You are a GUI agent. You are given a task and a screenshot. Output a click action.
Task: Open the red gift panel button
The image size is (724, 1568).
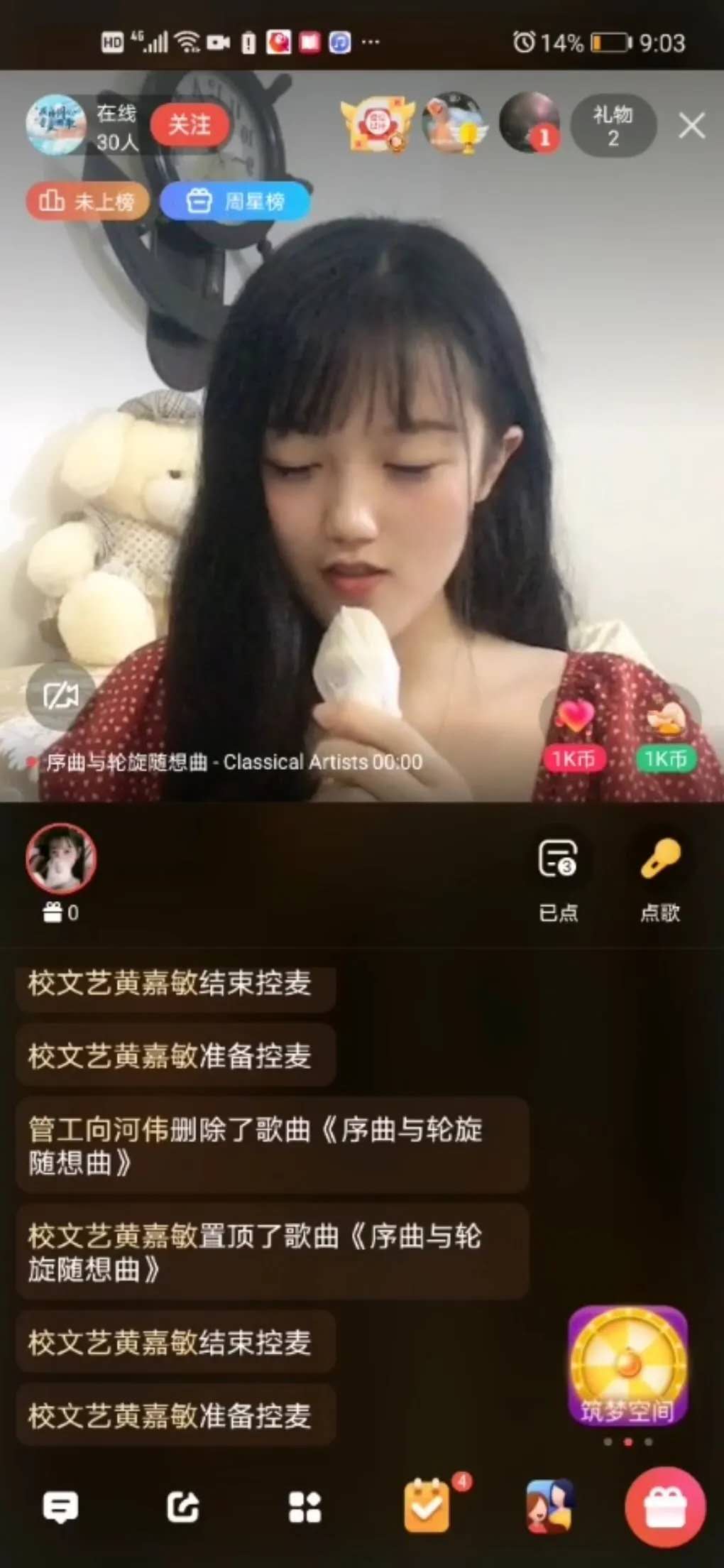(x=665, y=1506)
